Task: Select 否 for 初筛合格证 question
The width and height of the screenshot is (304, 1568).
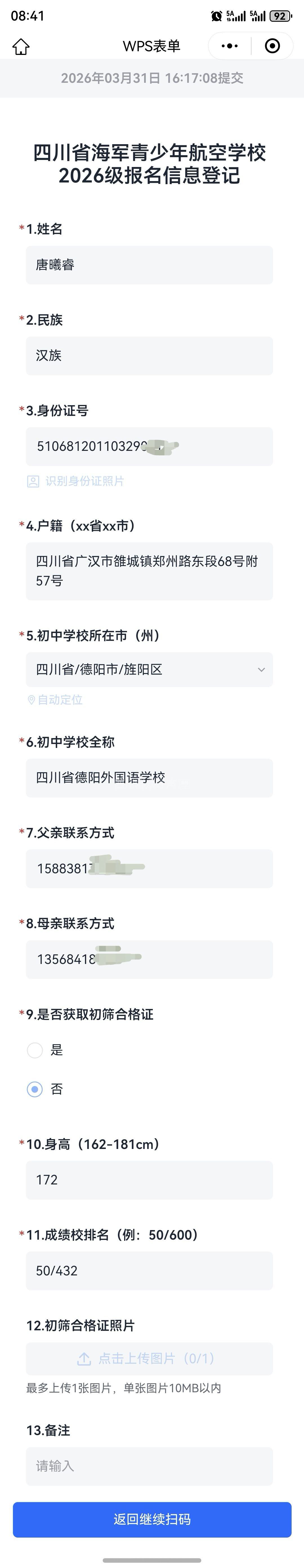Action: 35,1089
